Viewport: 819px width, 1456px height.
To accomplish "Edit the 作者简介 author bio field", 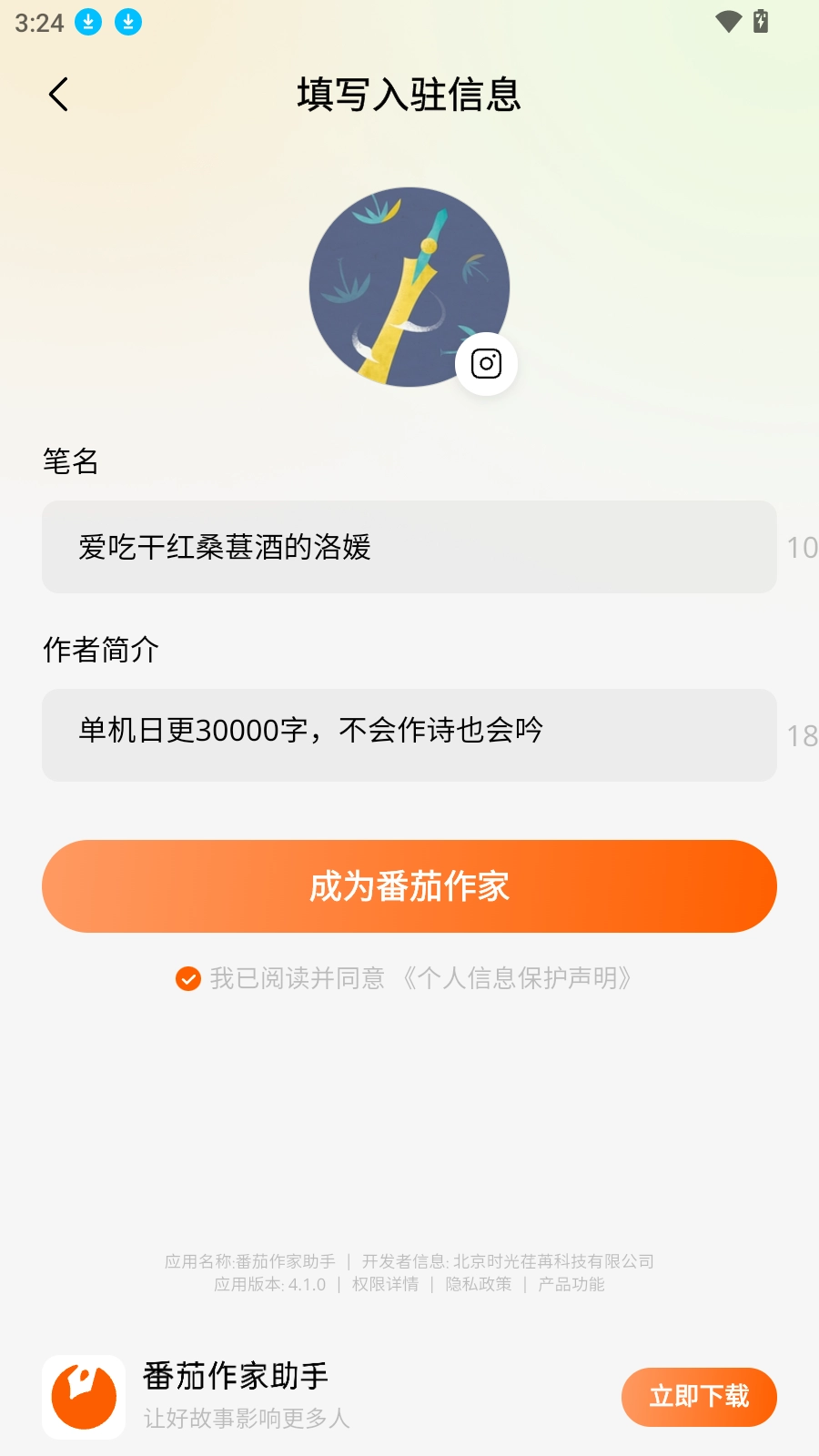I will coord(409,734).
